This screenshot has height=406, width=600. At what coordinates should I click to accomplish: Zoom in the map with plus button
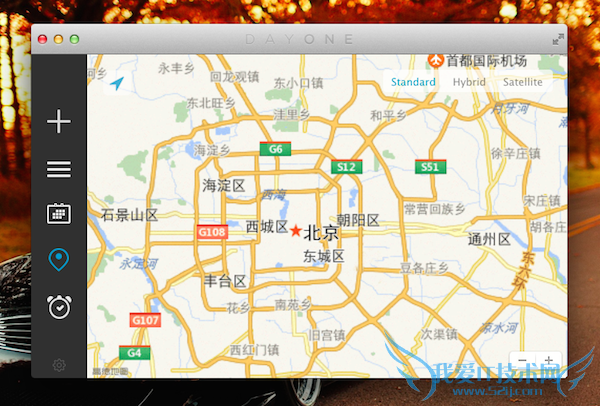(x=547, y=360)
